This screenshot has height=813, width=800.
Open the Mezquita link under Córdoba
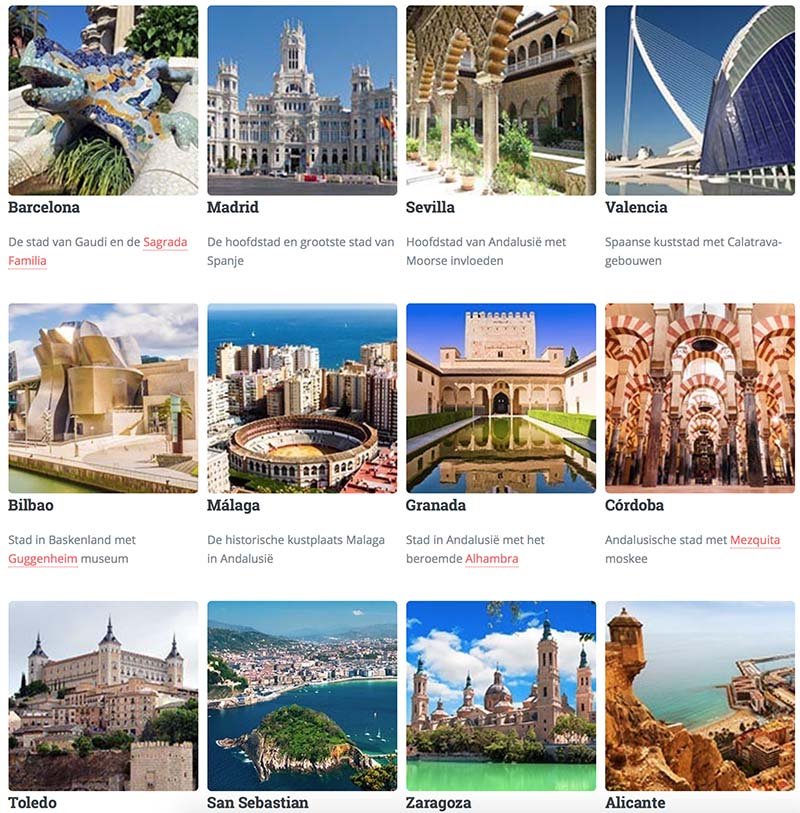(754, 540)
